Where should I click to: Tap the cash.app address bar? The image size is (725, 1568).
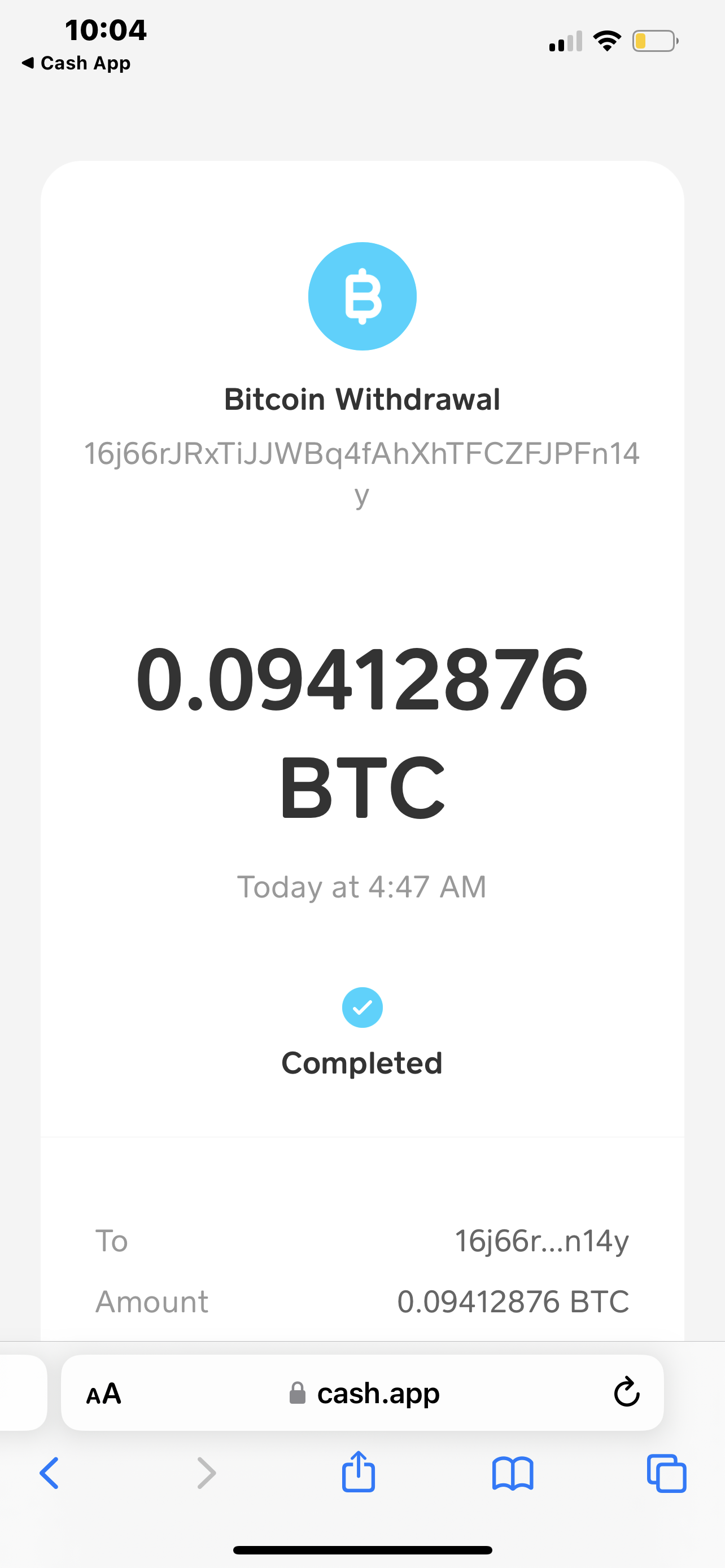pos(363,1392)
